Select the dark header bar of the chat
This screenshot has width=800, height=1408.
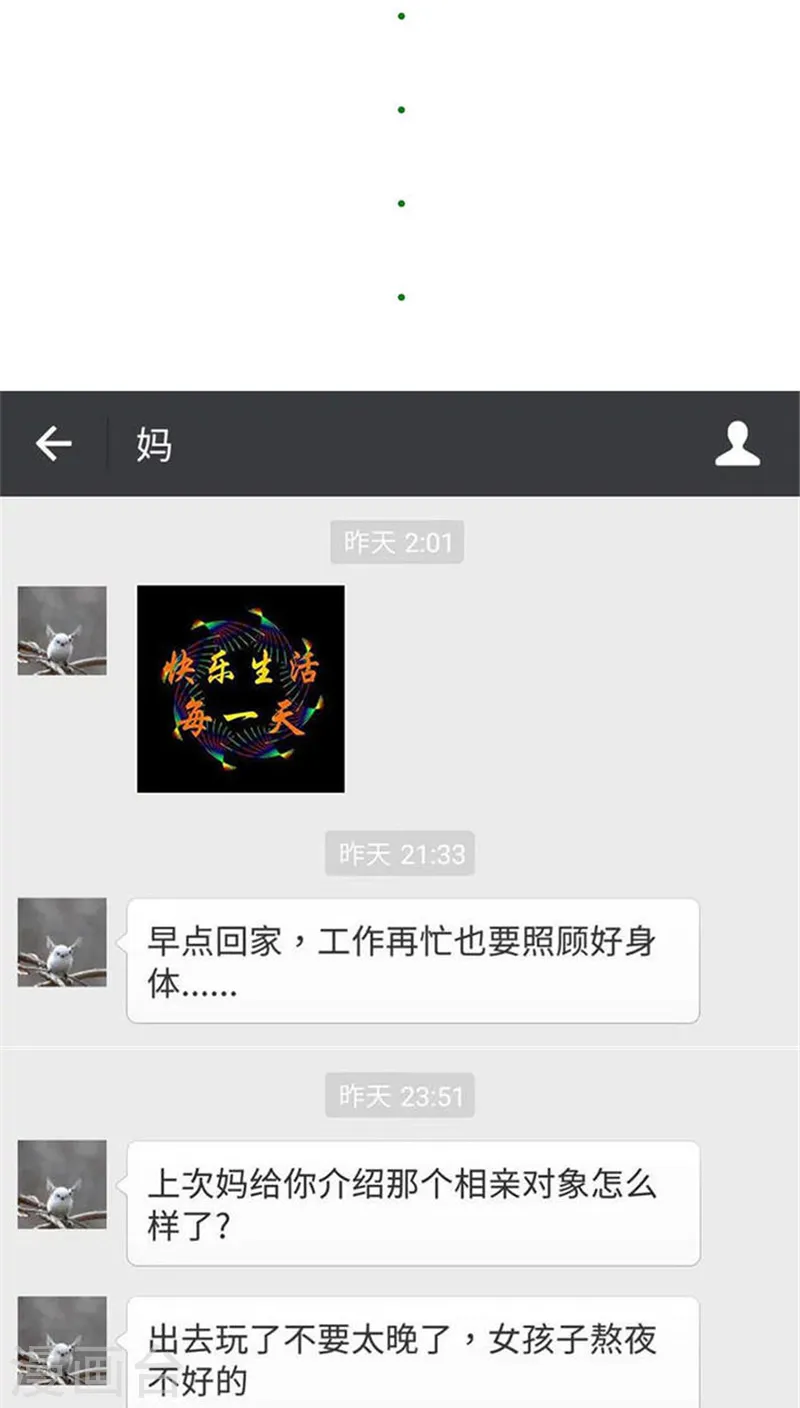tap(400, 443)
